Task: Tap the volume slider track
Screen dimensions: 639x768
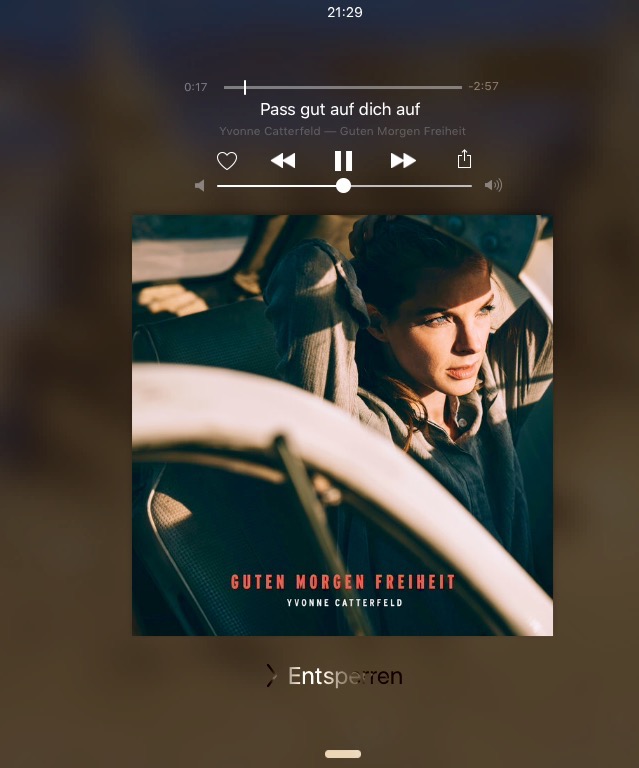Action: pyautogui.click(x=400, y=186)
